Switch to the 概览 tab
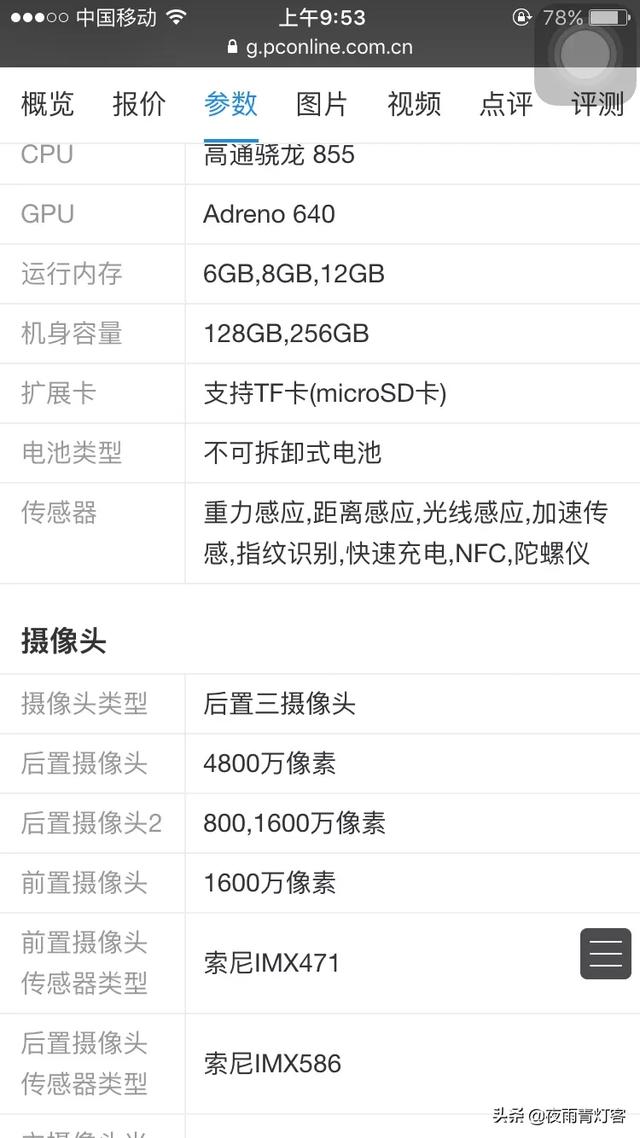 coord(47,104)
